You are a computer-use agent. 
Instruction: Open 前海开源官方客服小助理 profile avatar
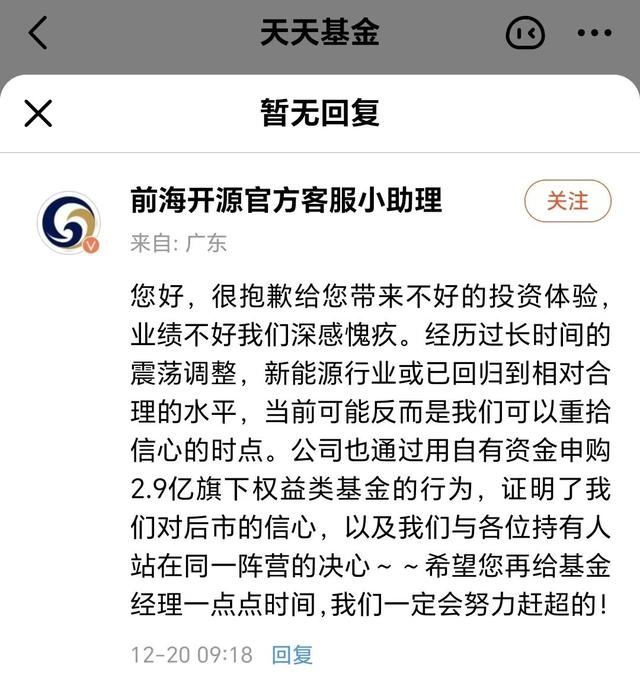click(68, 223)
